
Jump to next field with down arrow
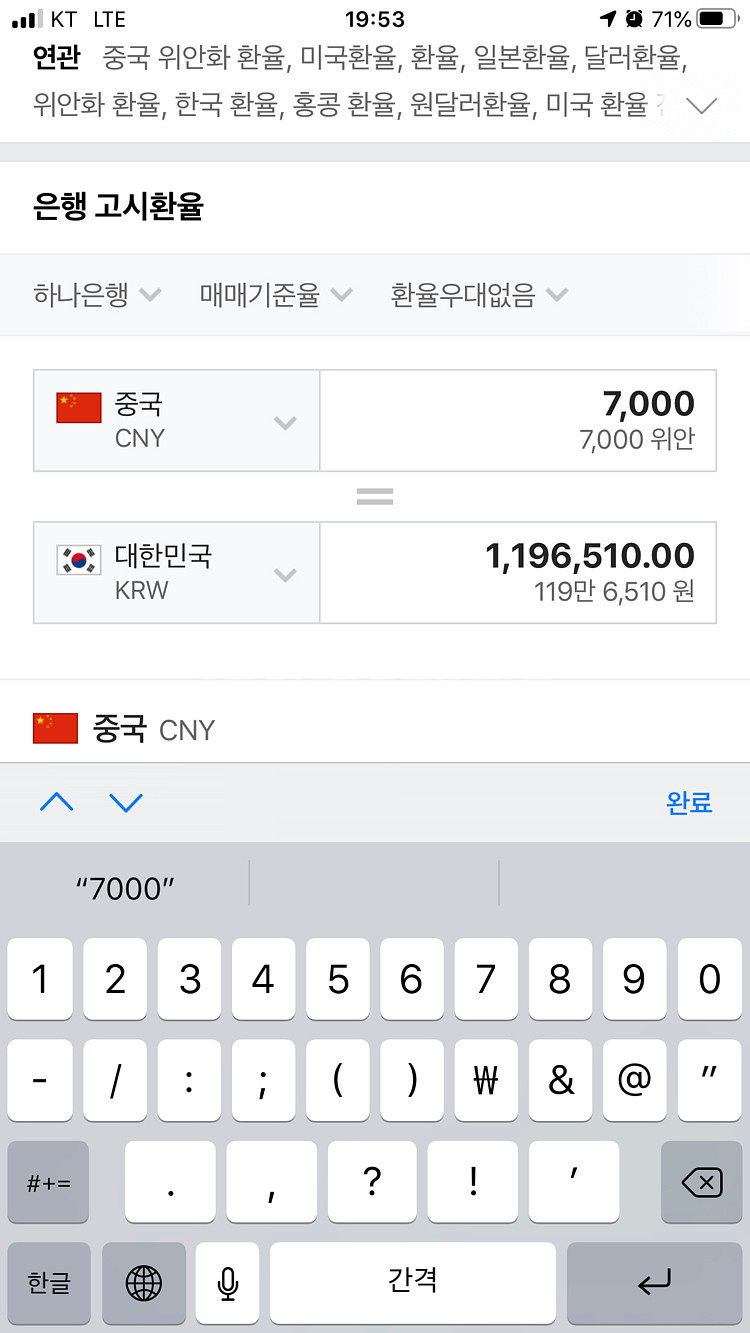126,802
